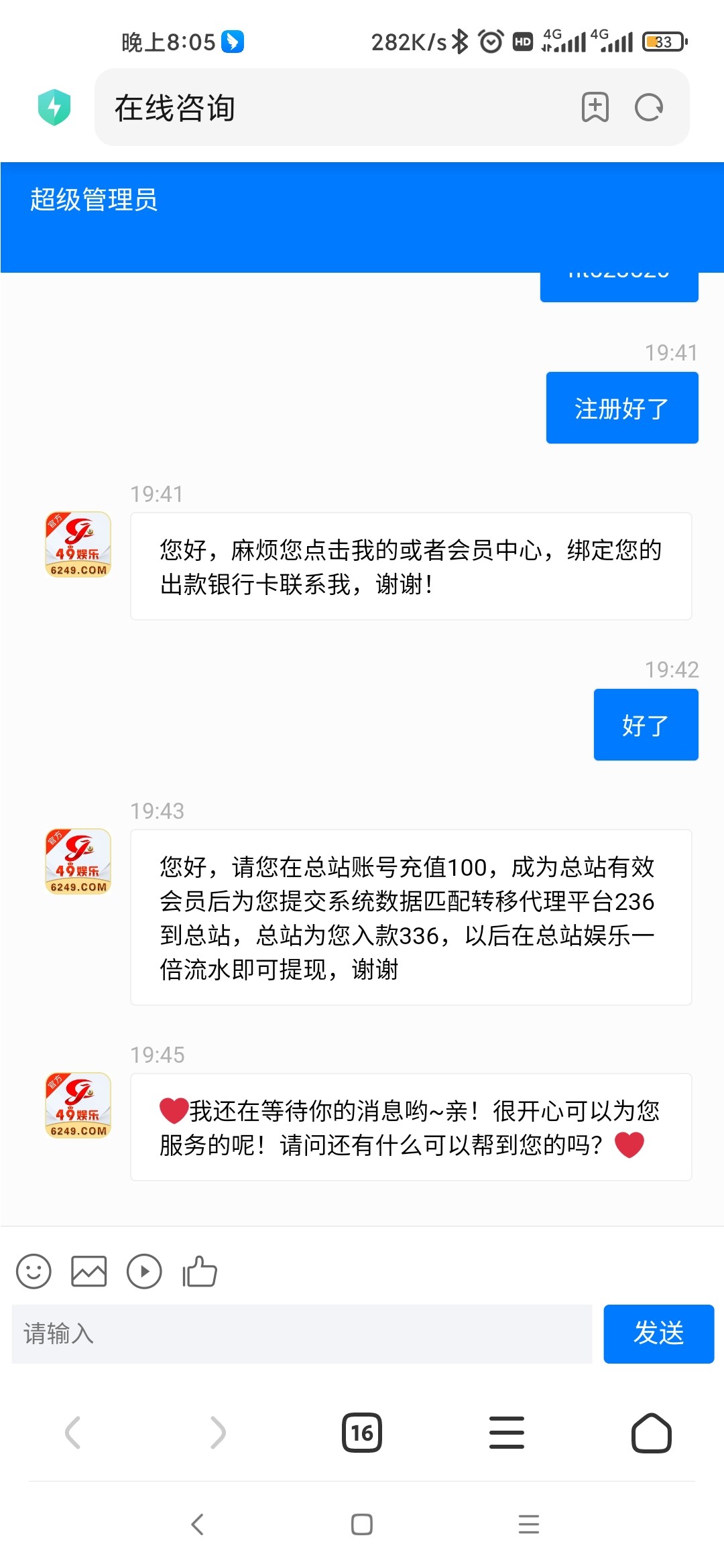Screen dimensions: 724x1568
Task: Go back to the previous page
Action: tap(72, 1433)
